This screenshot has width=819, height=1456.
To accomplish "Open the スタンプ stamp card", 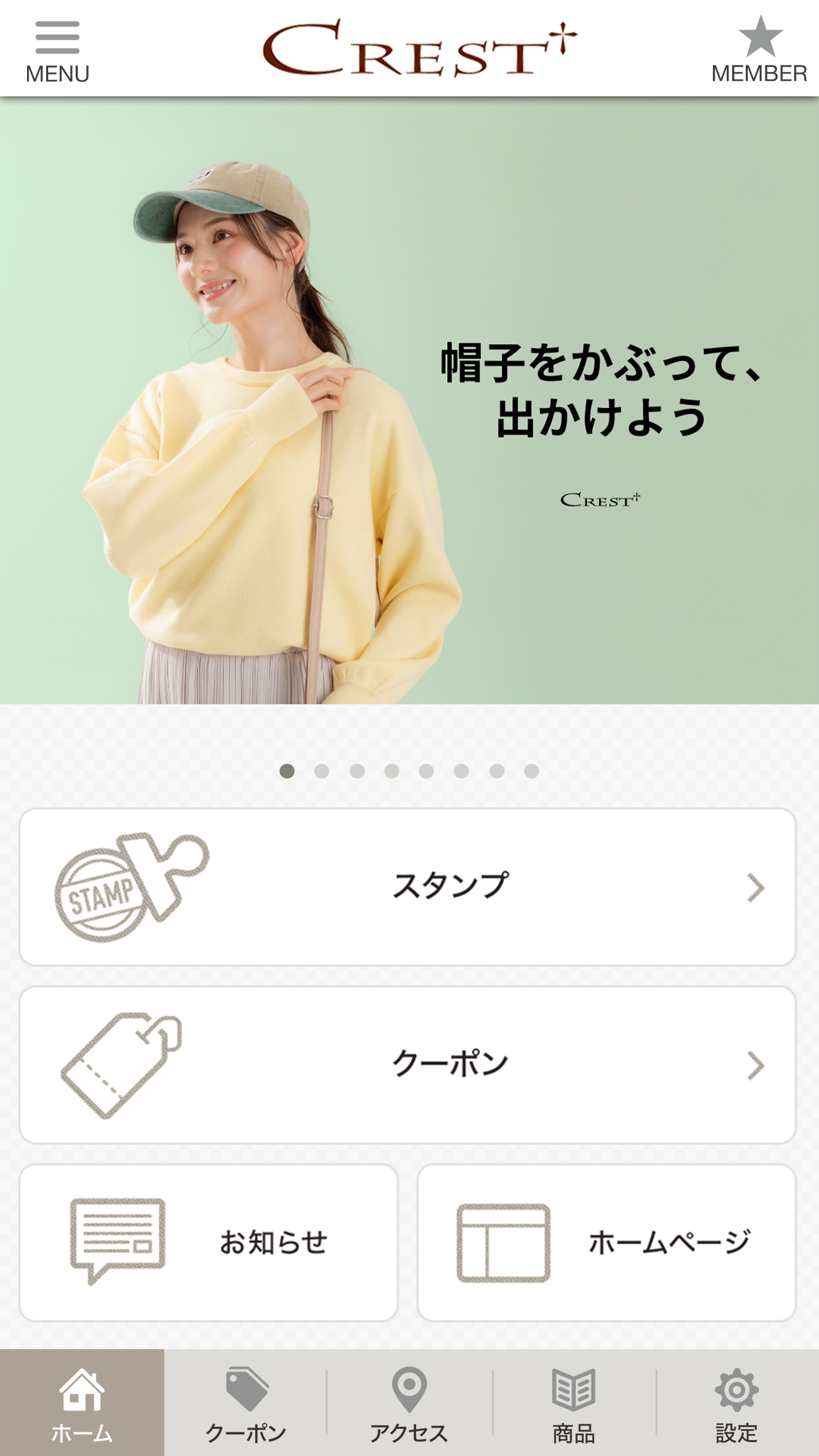I will [408, 887].
